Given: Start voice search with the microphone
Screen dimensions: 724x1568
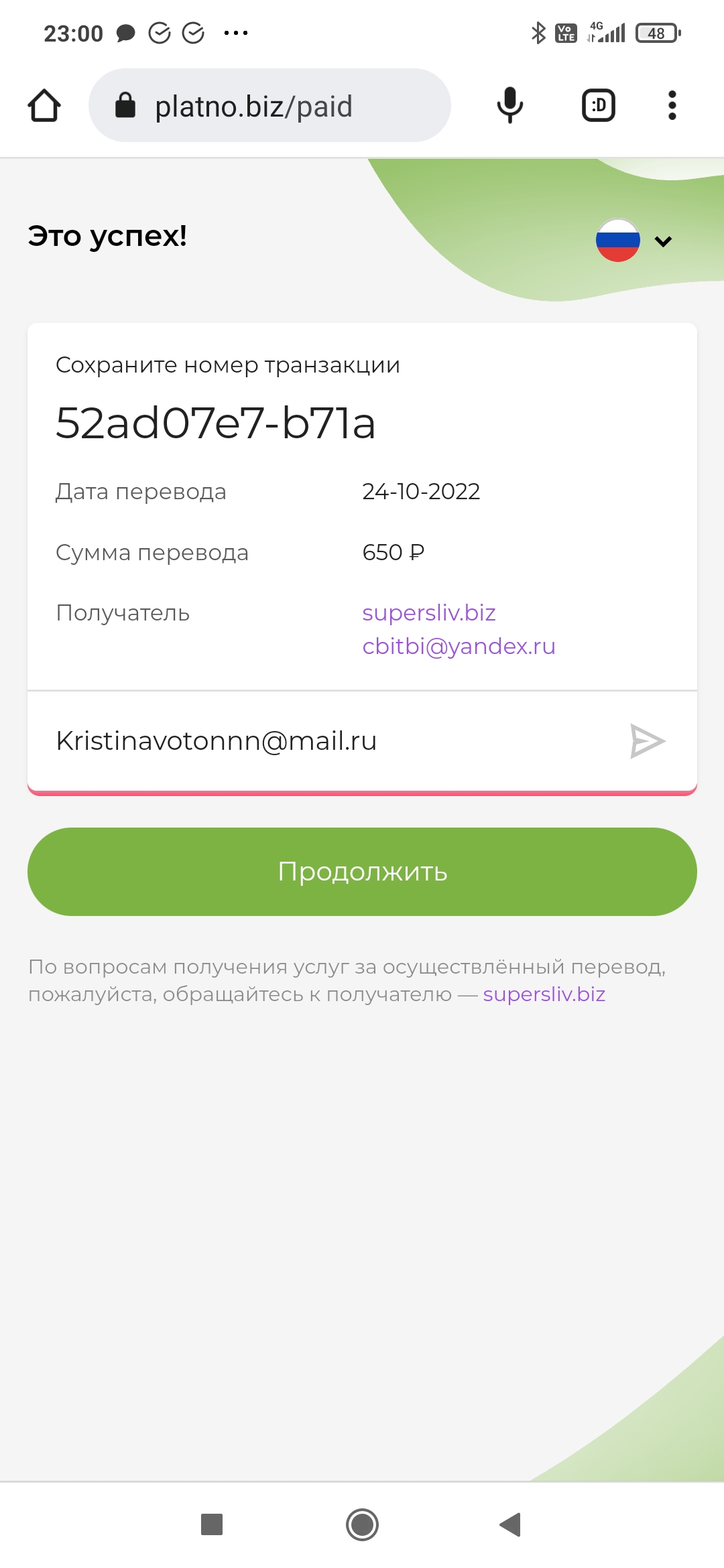Looking at the screenshot, I should tap(510, 105).
